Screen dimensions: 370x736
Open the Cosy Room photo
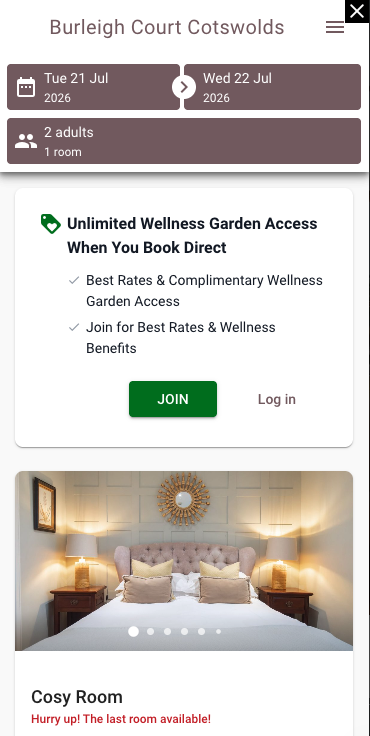pyautogui.click(x=184, y=561)
